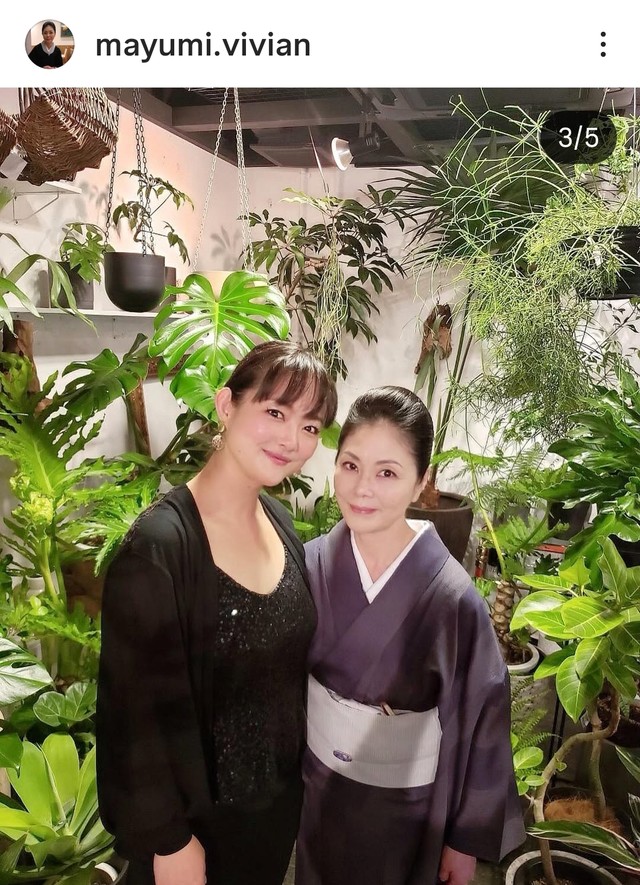Open the post's three-dot overflow menu
This screenshot has width=640, height=885.
pos(602,44)
